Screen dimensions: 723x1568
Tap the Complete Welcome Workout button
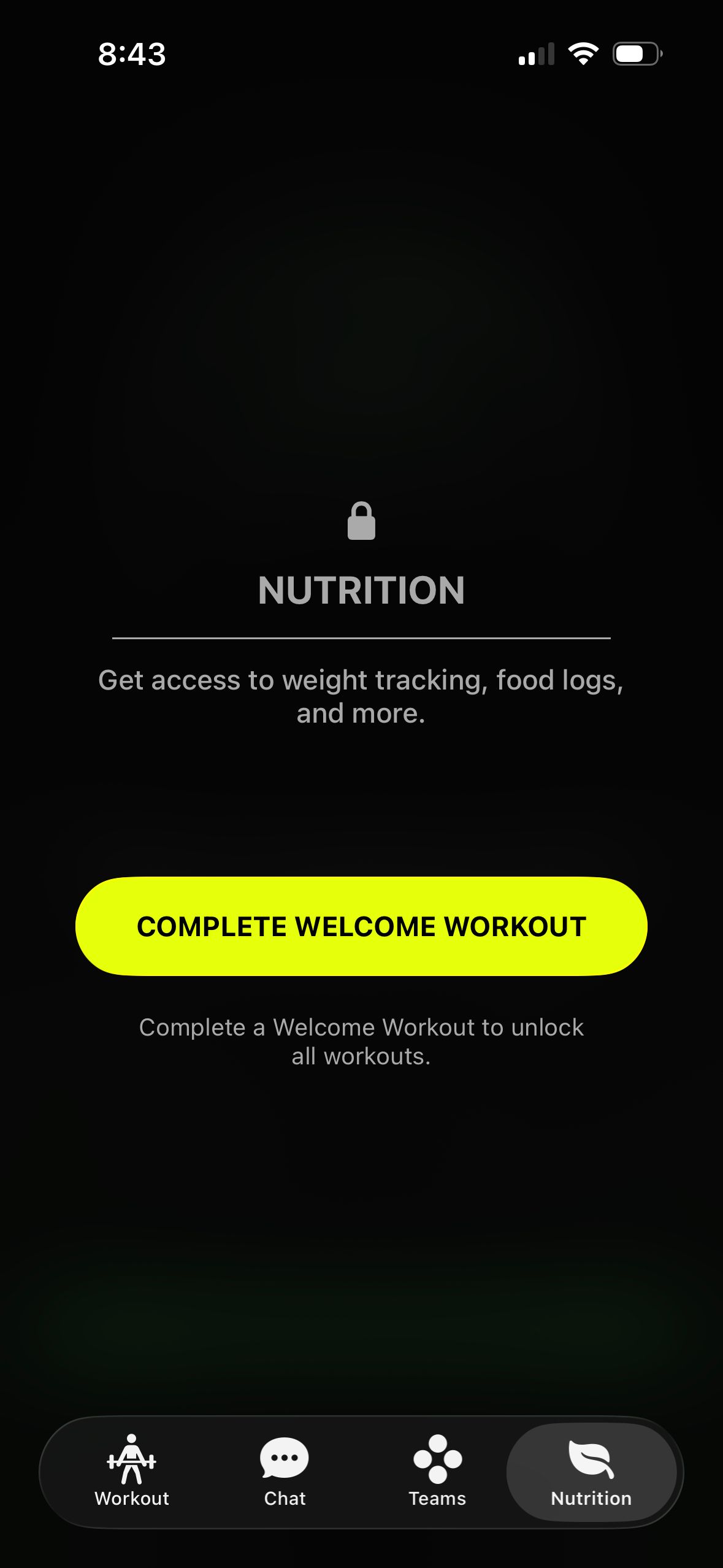pos(361,926)
